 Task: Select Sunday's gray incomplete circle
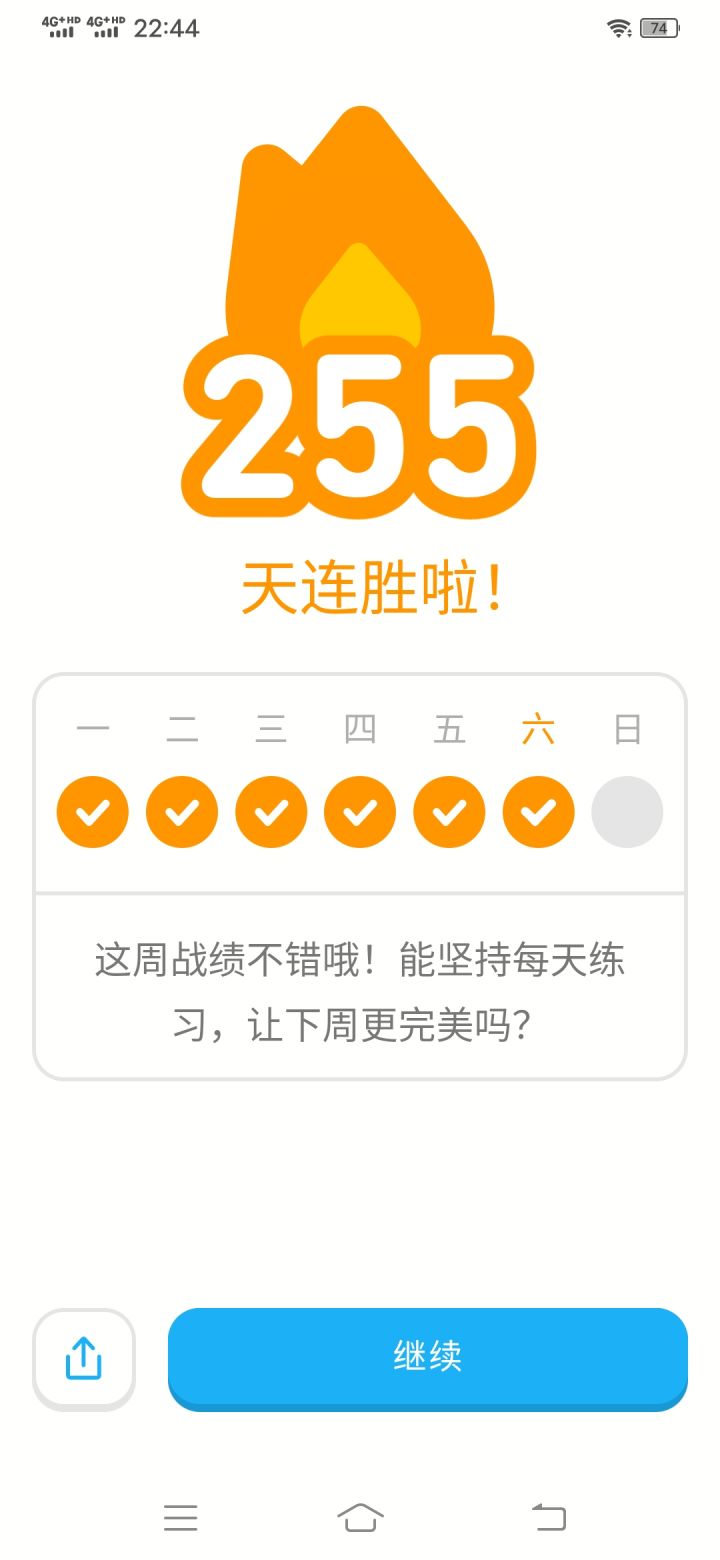coord(627,811)
